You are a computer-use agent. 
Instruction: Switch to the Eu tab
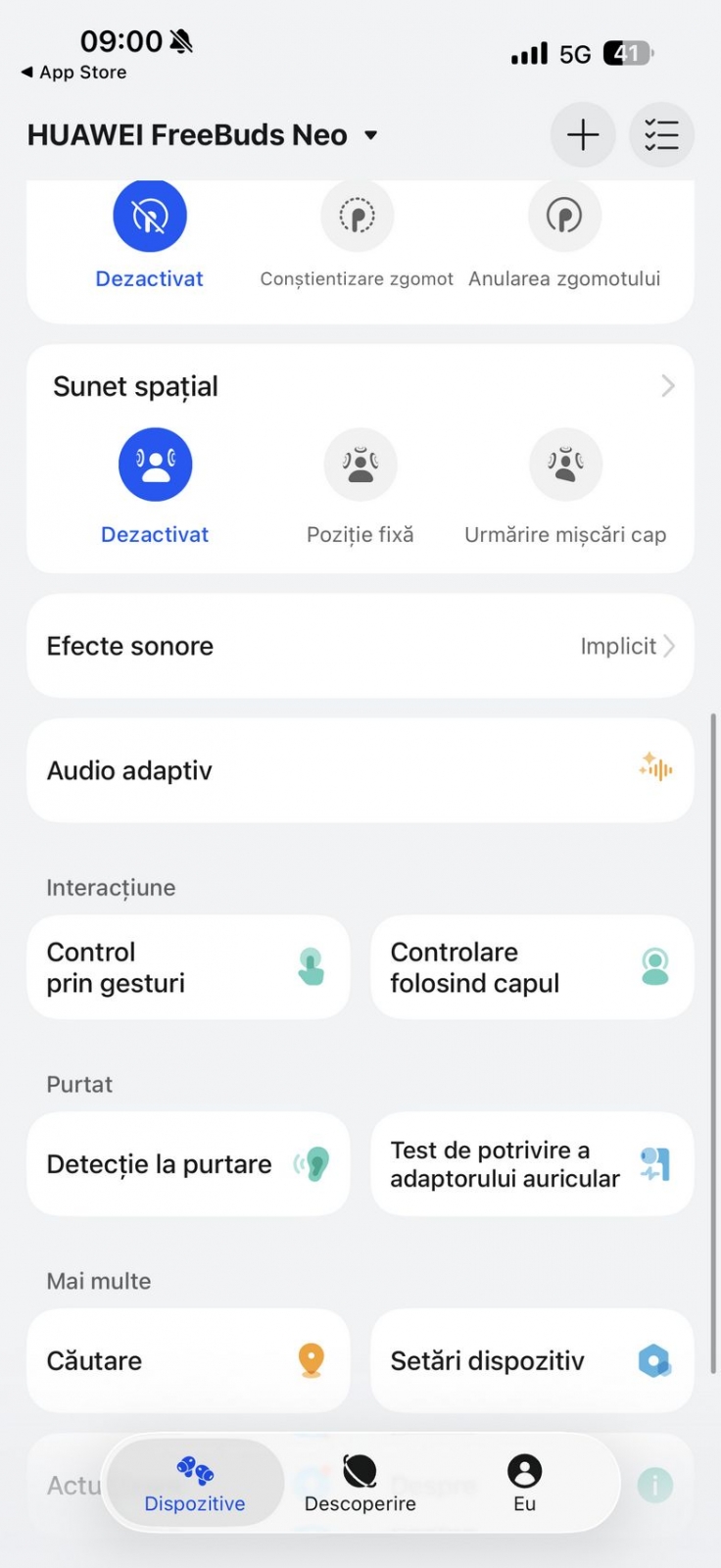525,1484
